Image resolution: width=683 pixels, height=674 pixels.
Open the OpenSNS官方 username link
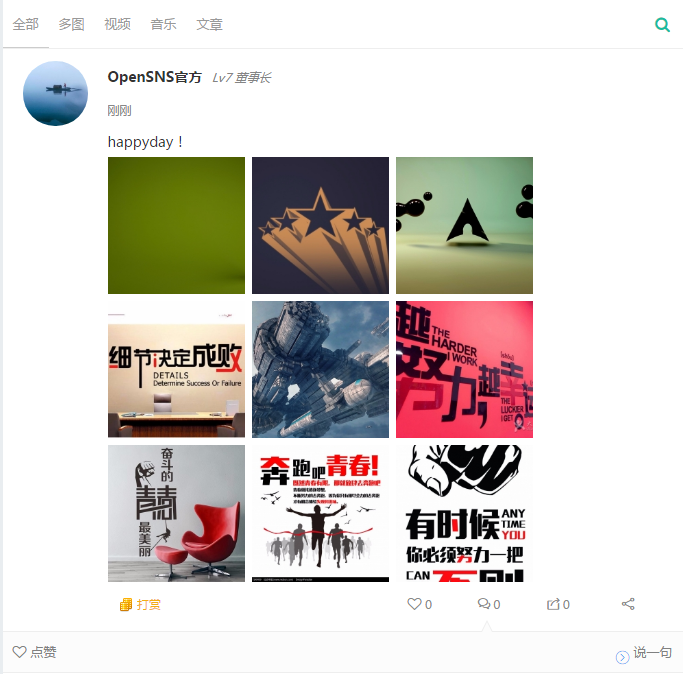(154, 77)
